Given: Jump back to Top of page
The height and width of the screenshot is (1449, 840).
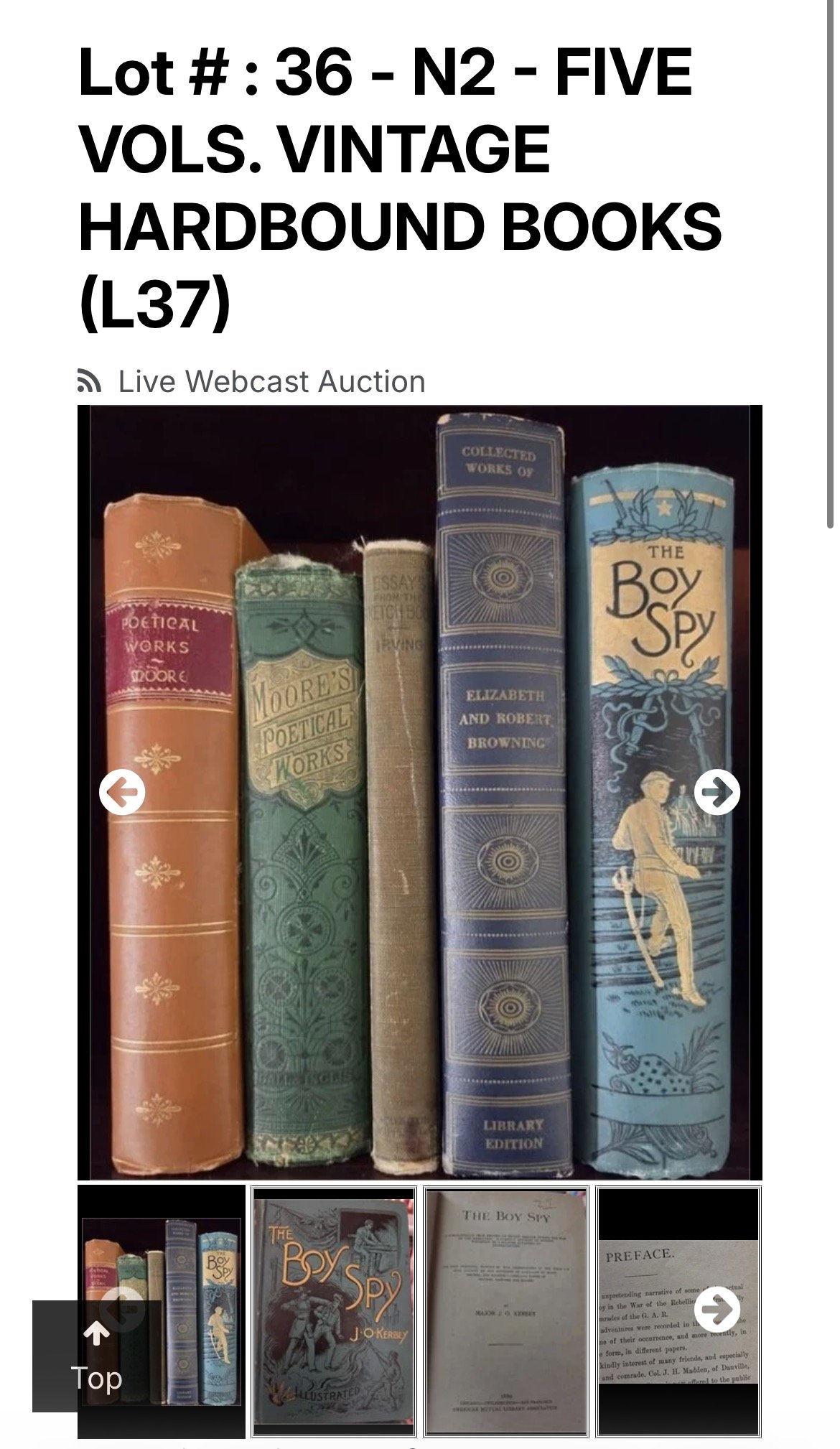Looking at the screenshot, I should pyautogui.click(x=97, y=1356).
